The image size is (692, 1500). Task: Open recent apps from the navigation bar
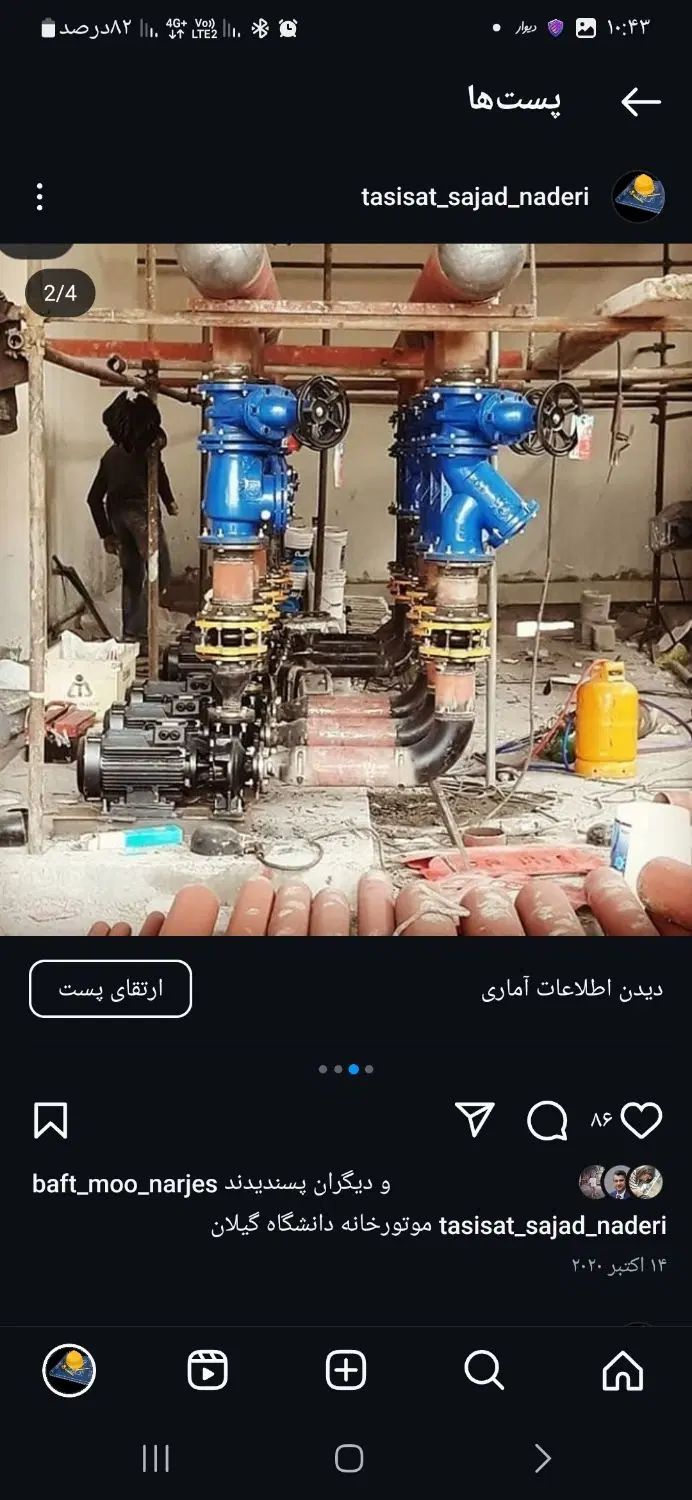coord(156,1459)
